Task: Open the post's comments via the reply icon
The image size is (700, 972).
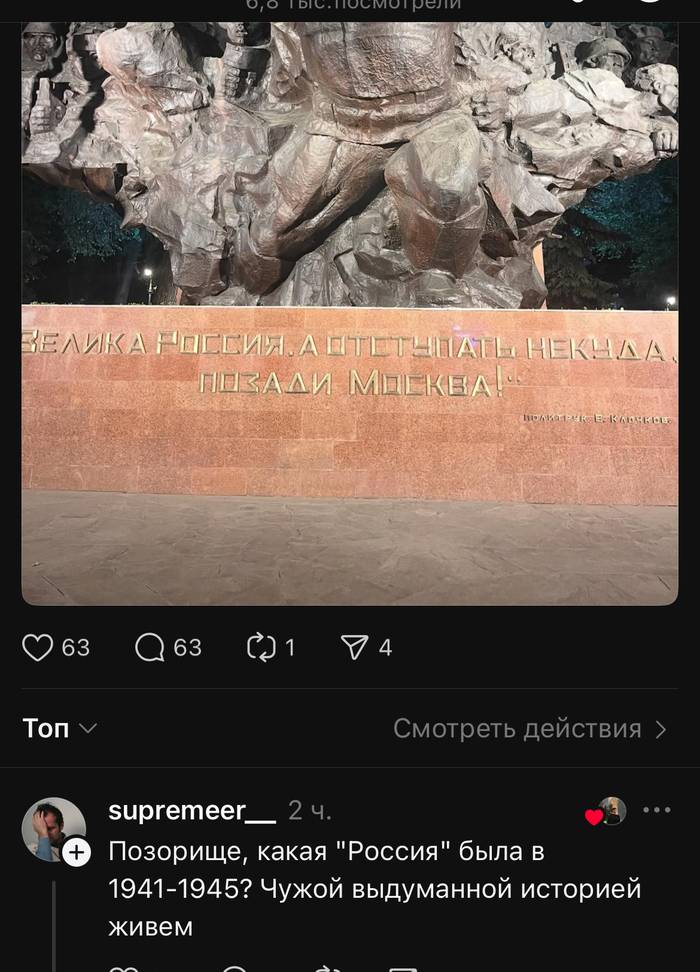Action: click(150, 648)
